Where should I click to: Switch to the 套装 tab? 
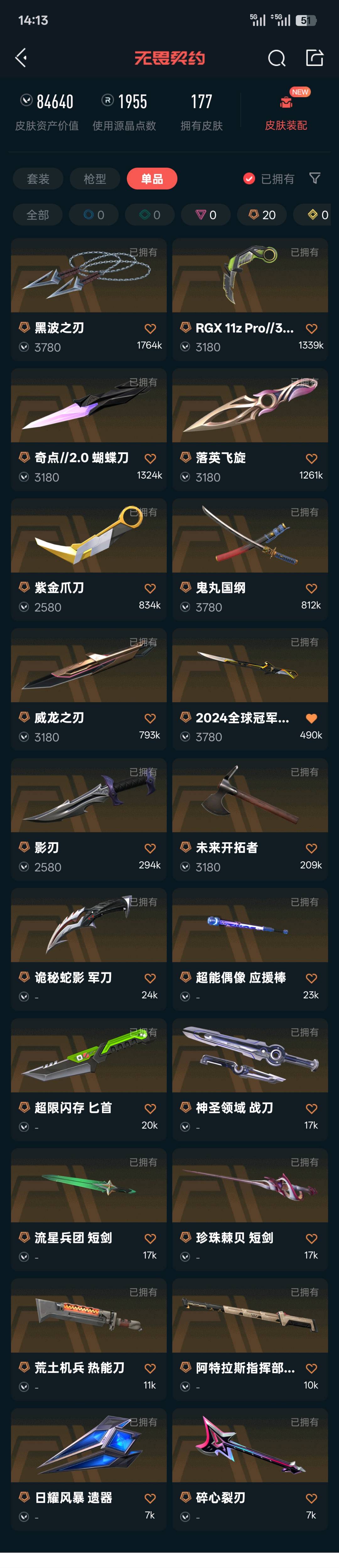[38, 179]
